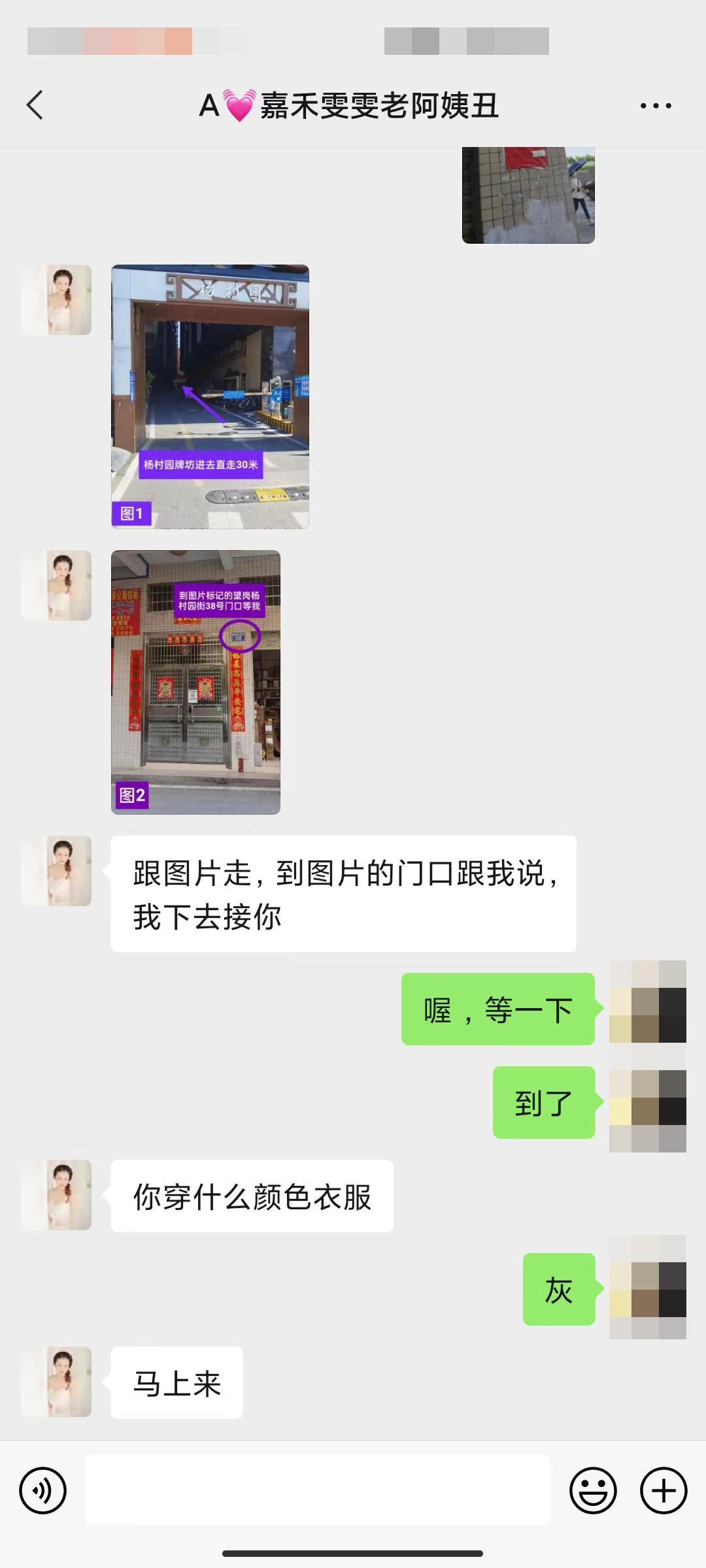Tap my avatar beside the 灰 message
706x1568 pixels.
[647, 1288]
